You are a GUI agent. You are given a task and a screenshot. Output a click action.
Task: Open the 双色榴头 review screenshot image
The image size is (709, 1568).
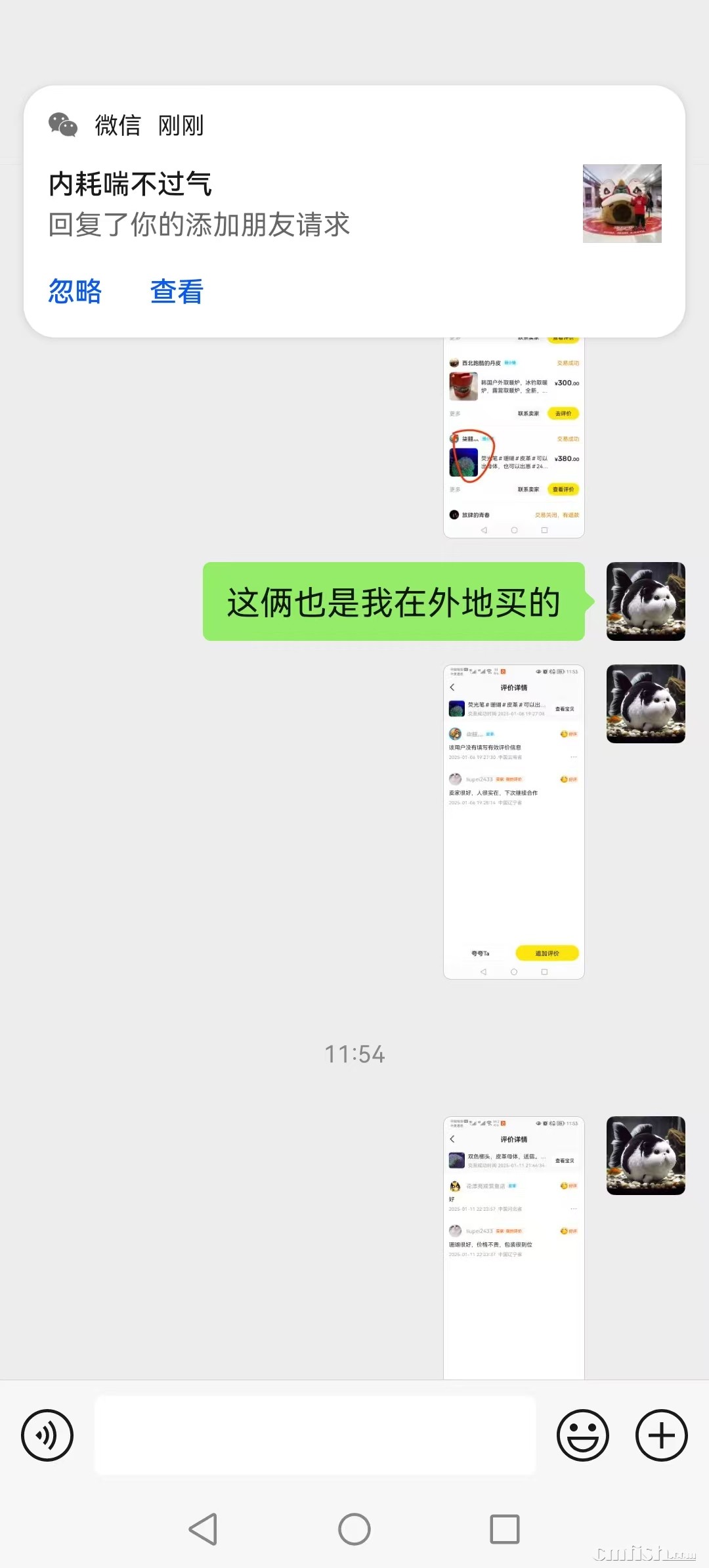[x=513, y=1248]
